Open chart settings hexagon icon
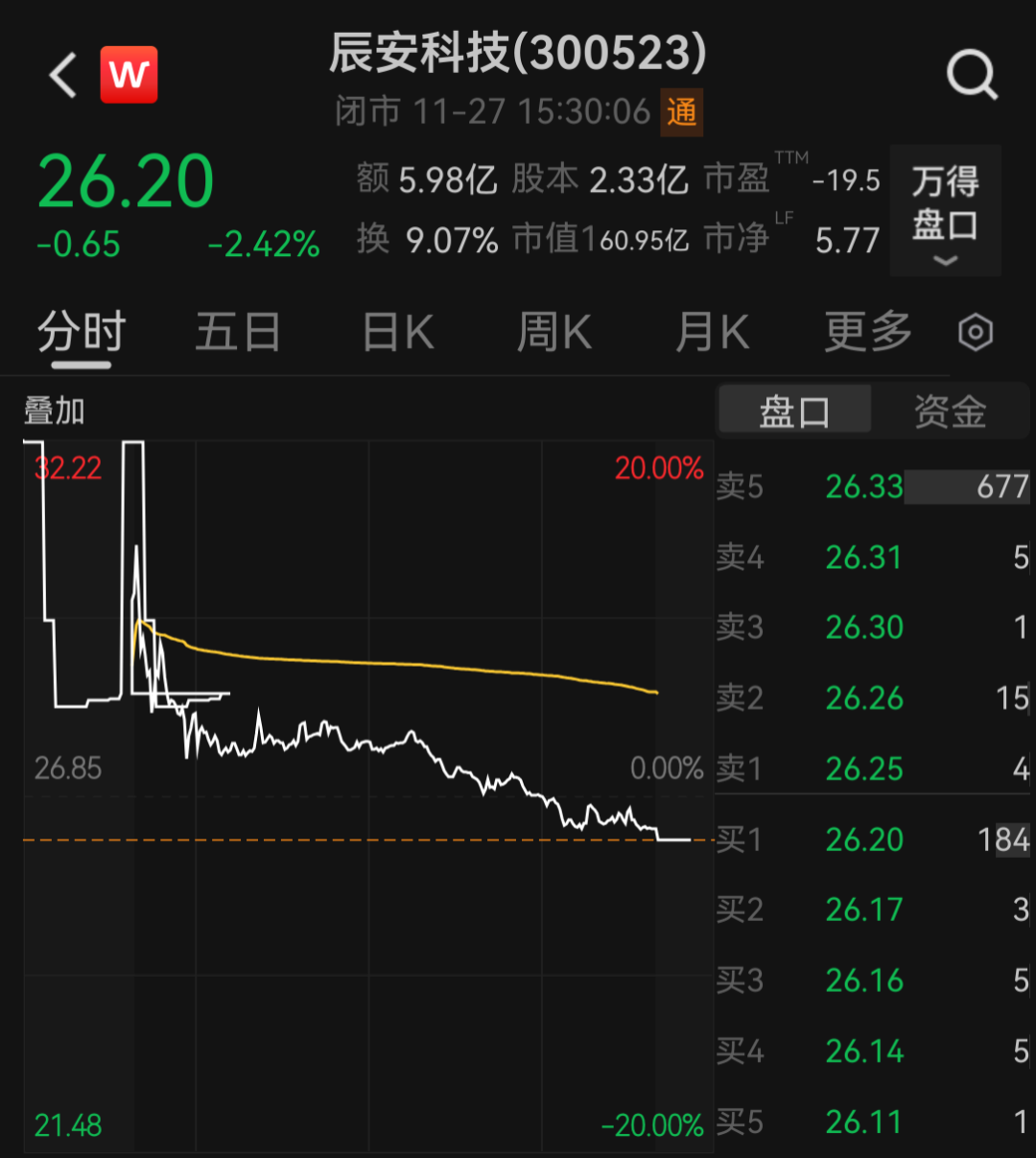This screenshot has width=1036, height=1158. [976, 333]
